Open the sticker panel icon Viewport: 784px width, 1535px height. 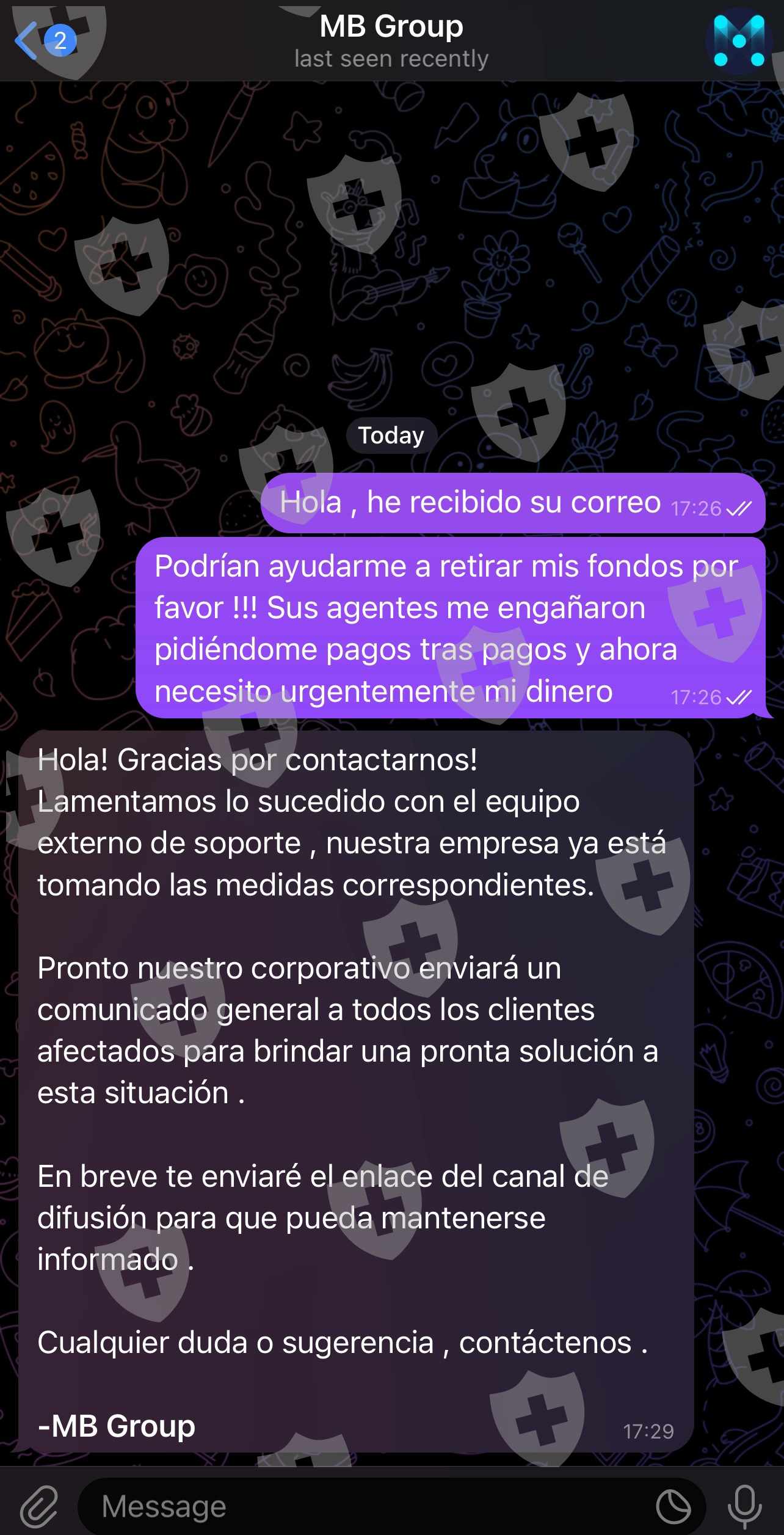[x=673, y=1507]
